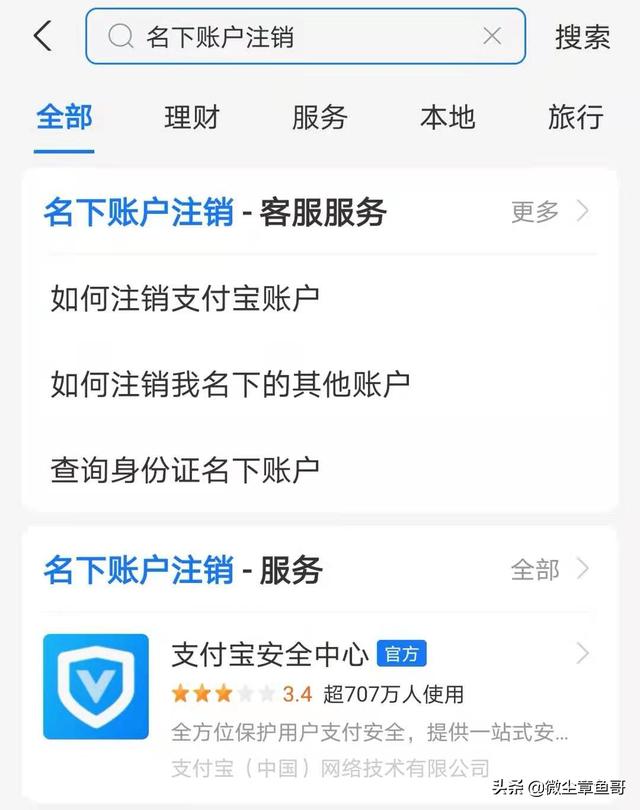Tap the 搜索 button
This screenshot has height=810, width=640.
pos(582,37)
